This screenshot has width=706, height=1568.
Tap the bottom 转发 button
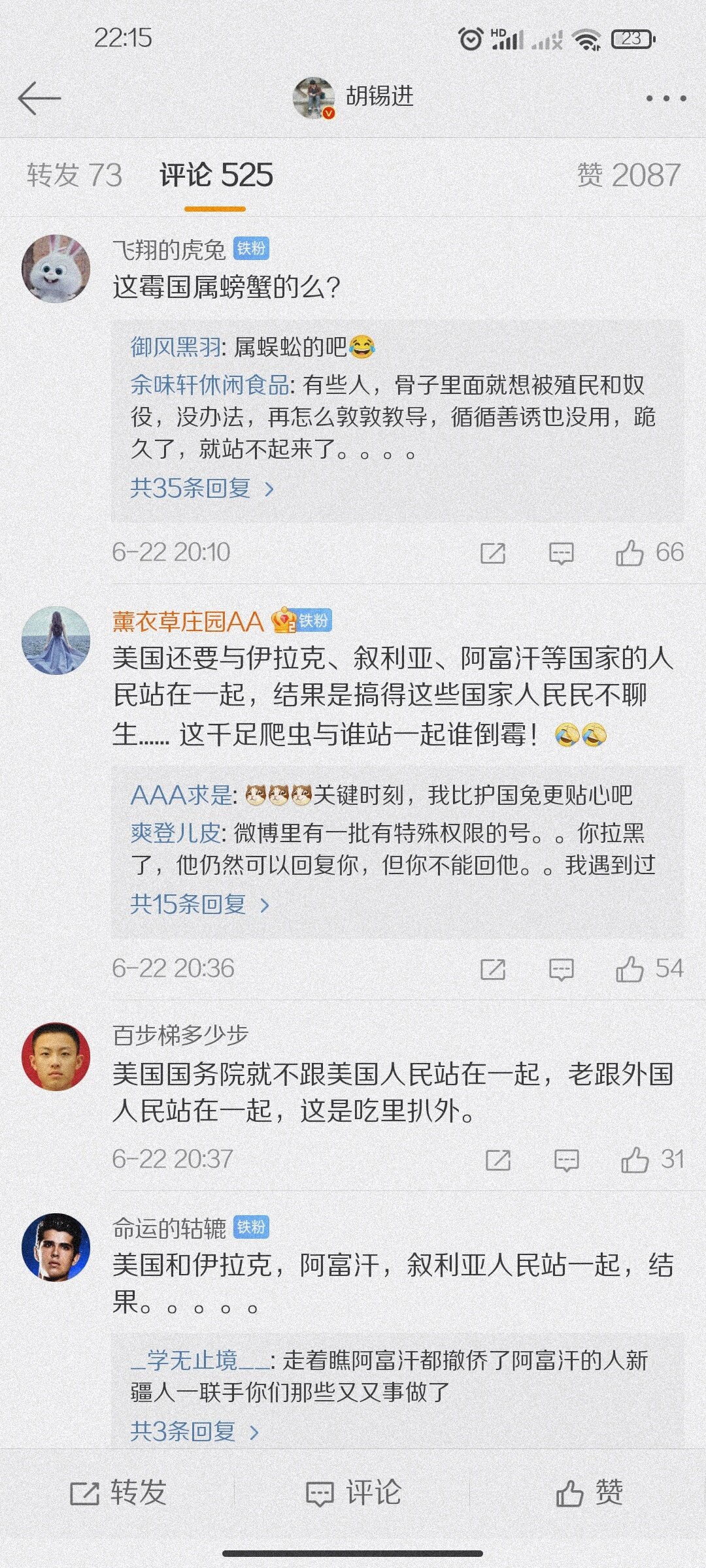pos(118,1493)
